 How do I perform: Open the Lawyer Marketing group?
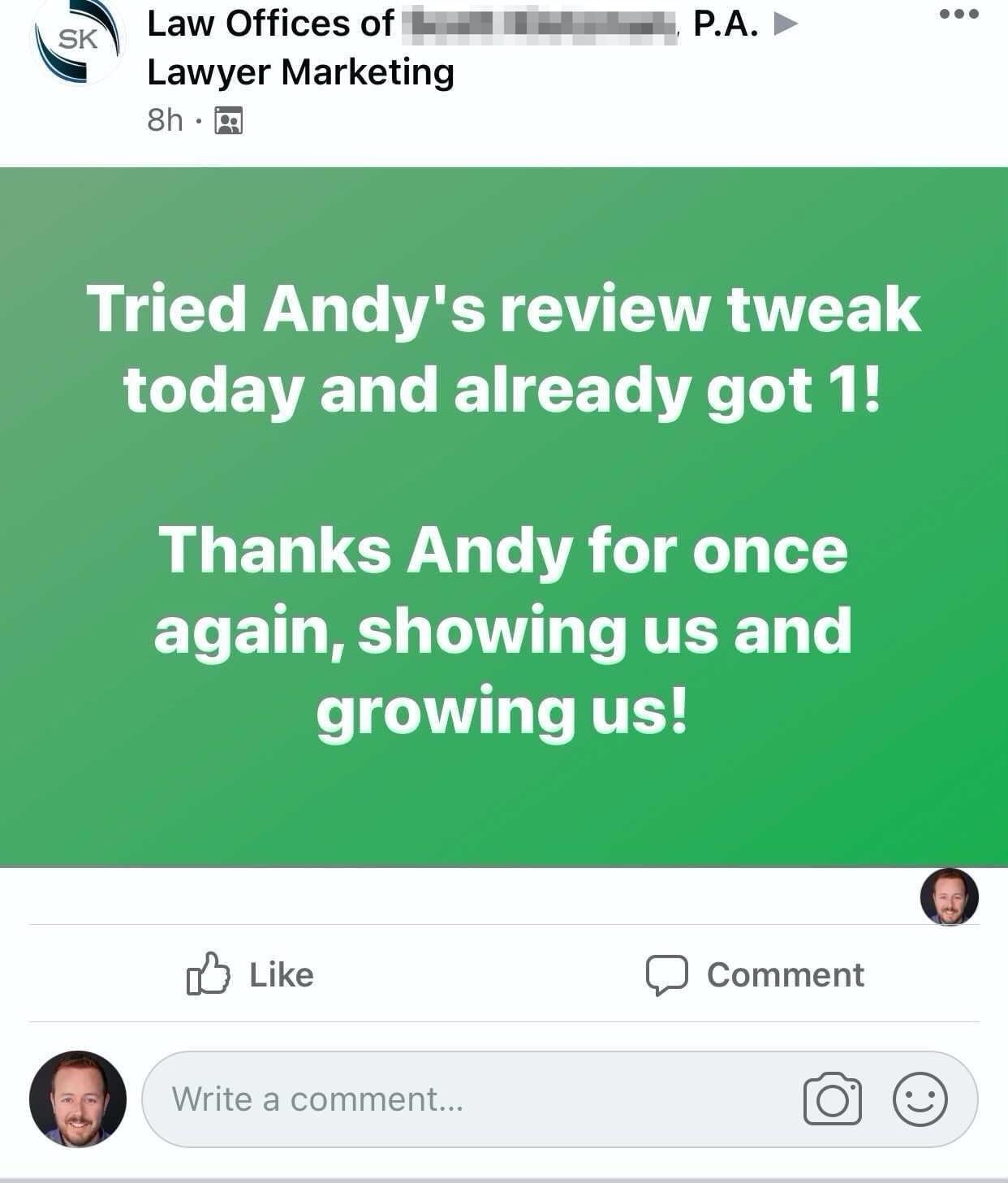click(x=300, y=72)
